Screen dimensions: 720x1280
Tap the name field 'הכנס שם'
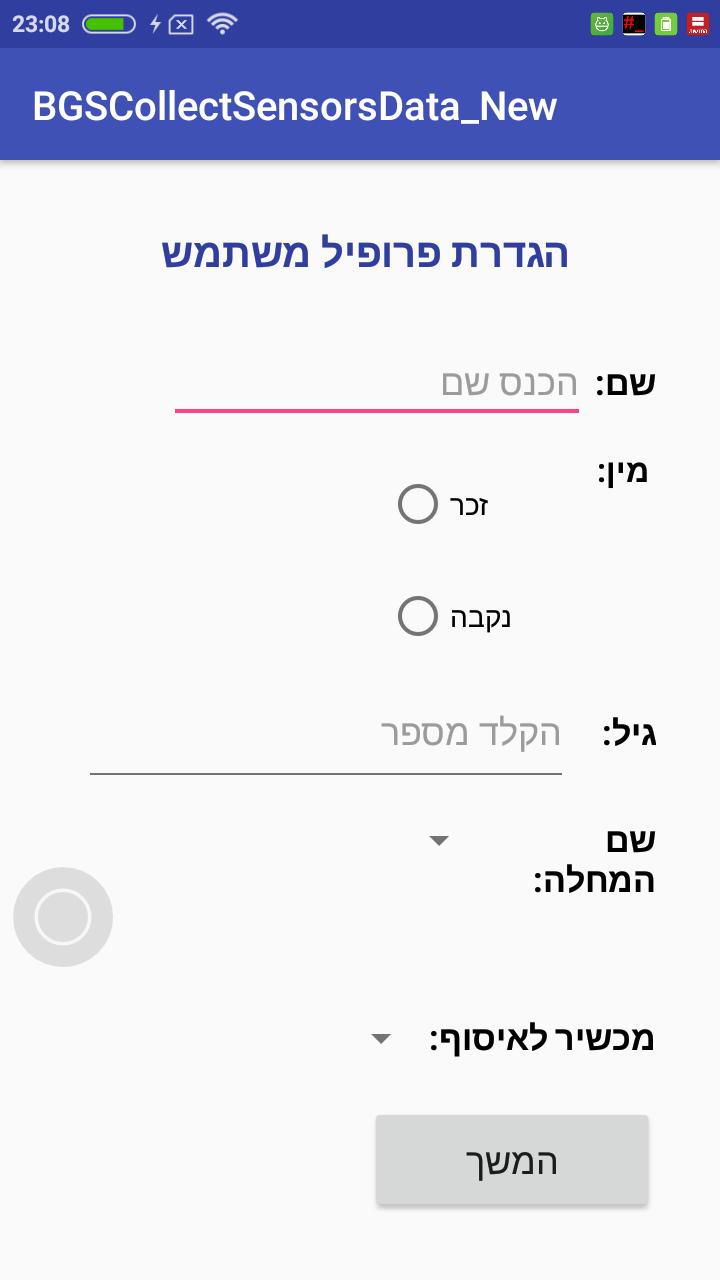pos(376,384)
